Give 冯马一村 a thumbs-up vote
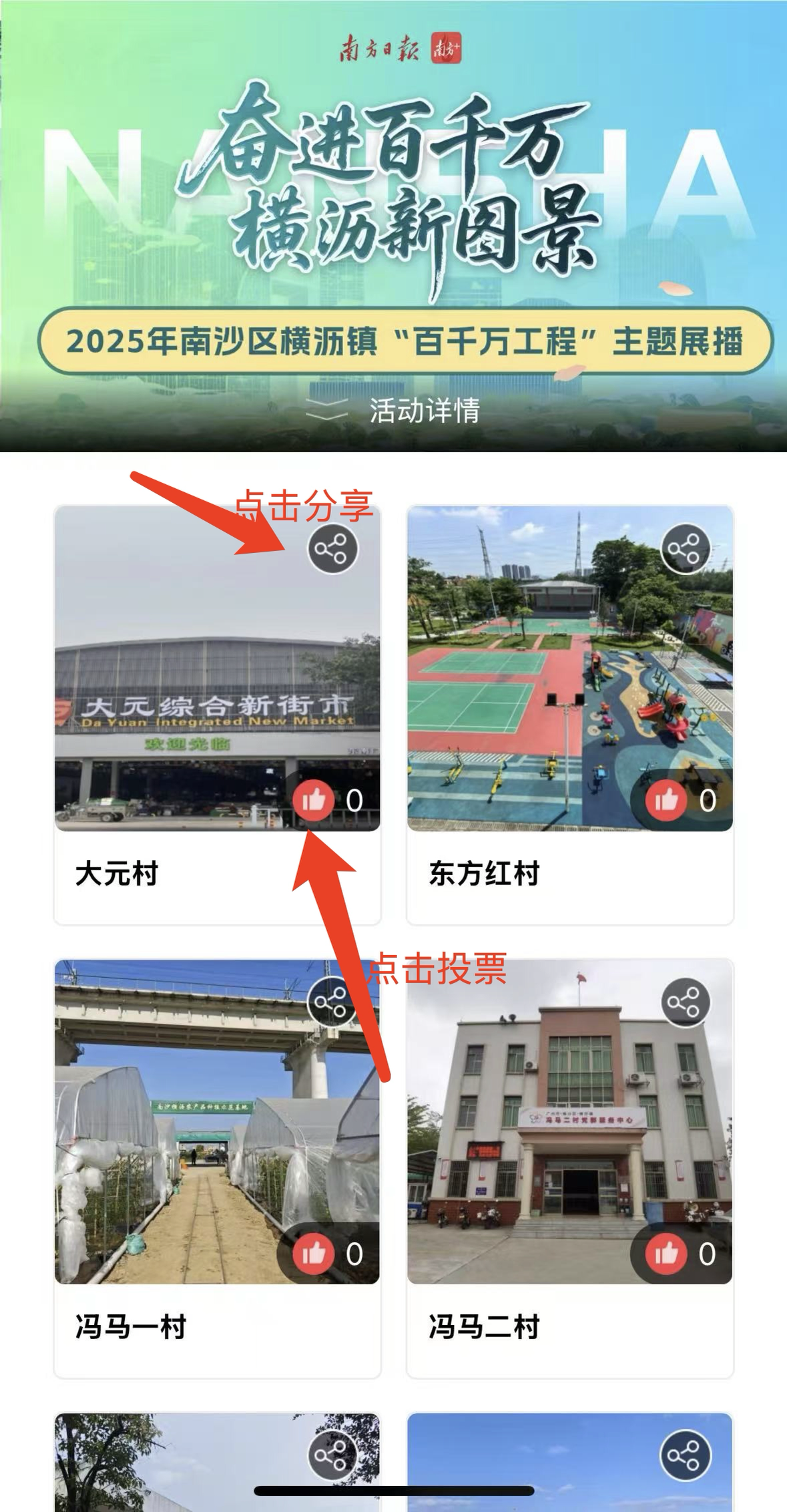Viewport: 787px width, 1512px height. (314, 1254)
